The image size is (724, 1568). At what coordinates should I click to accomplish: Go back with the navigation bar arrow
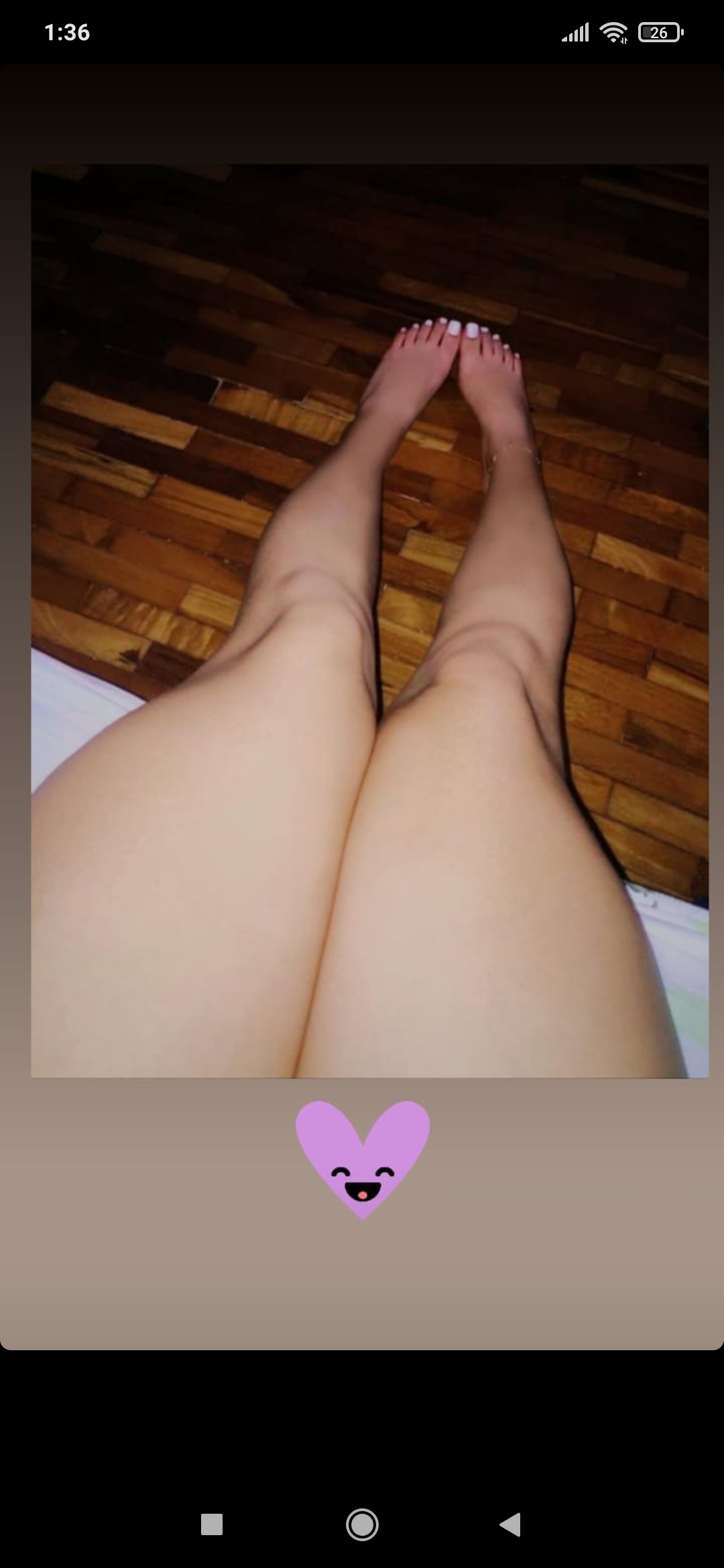click(x=511, y=1524)
